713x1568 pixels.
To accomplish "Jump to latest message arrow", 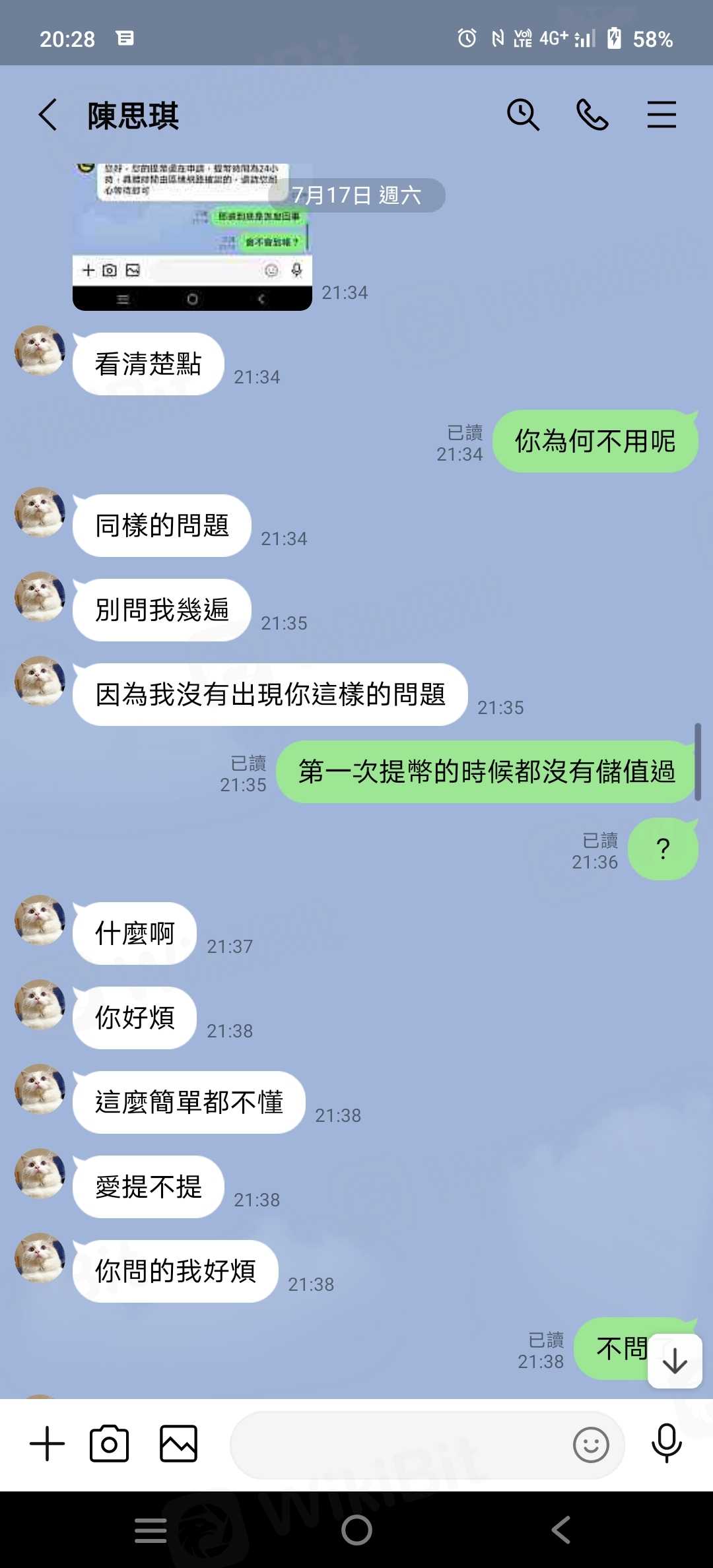I will pyautogui.click(x=675, y=1361).
